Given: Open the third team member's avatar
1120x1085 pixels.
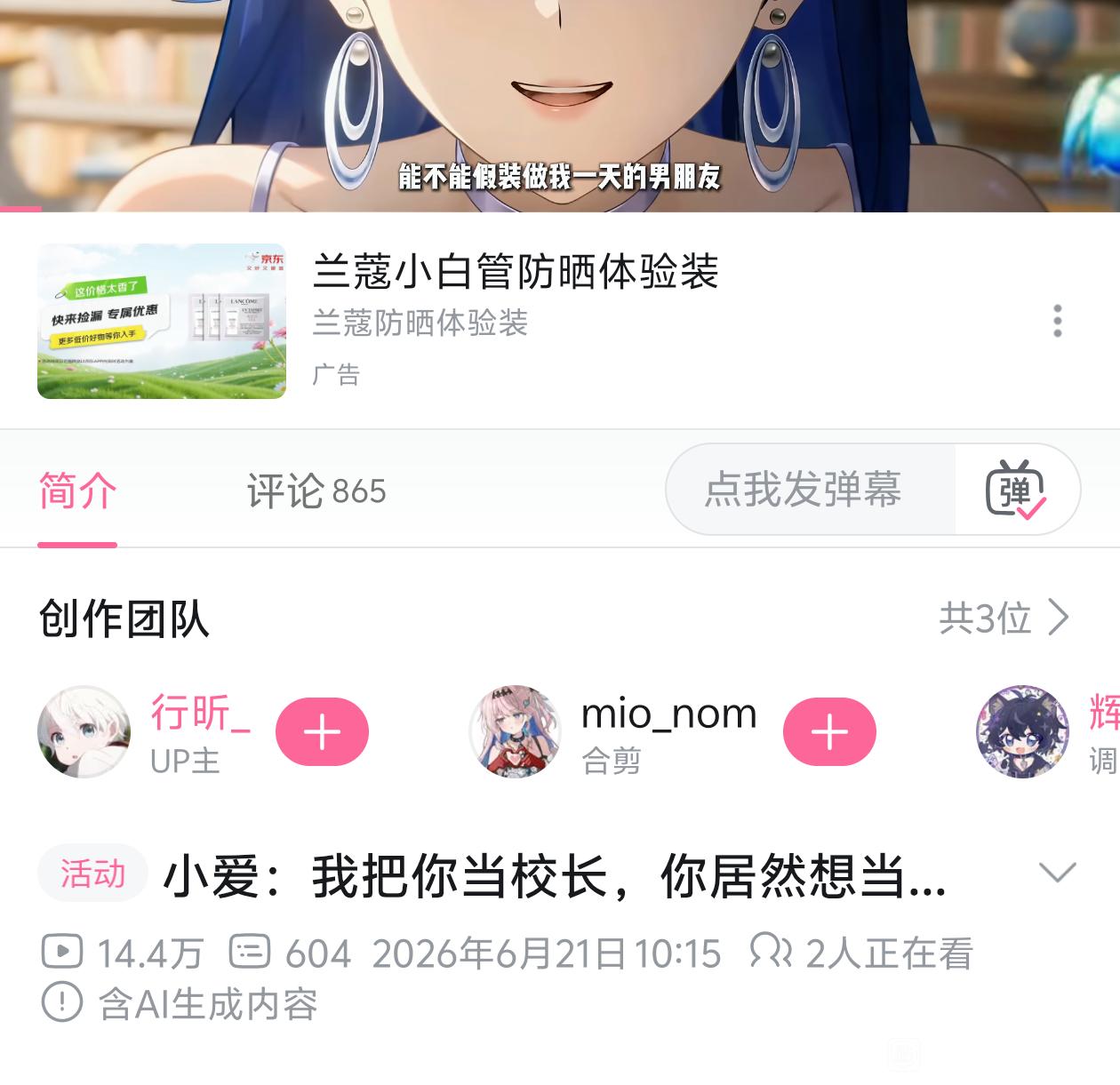Looking at the screenshot, I should 1022,732.
